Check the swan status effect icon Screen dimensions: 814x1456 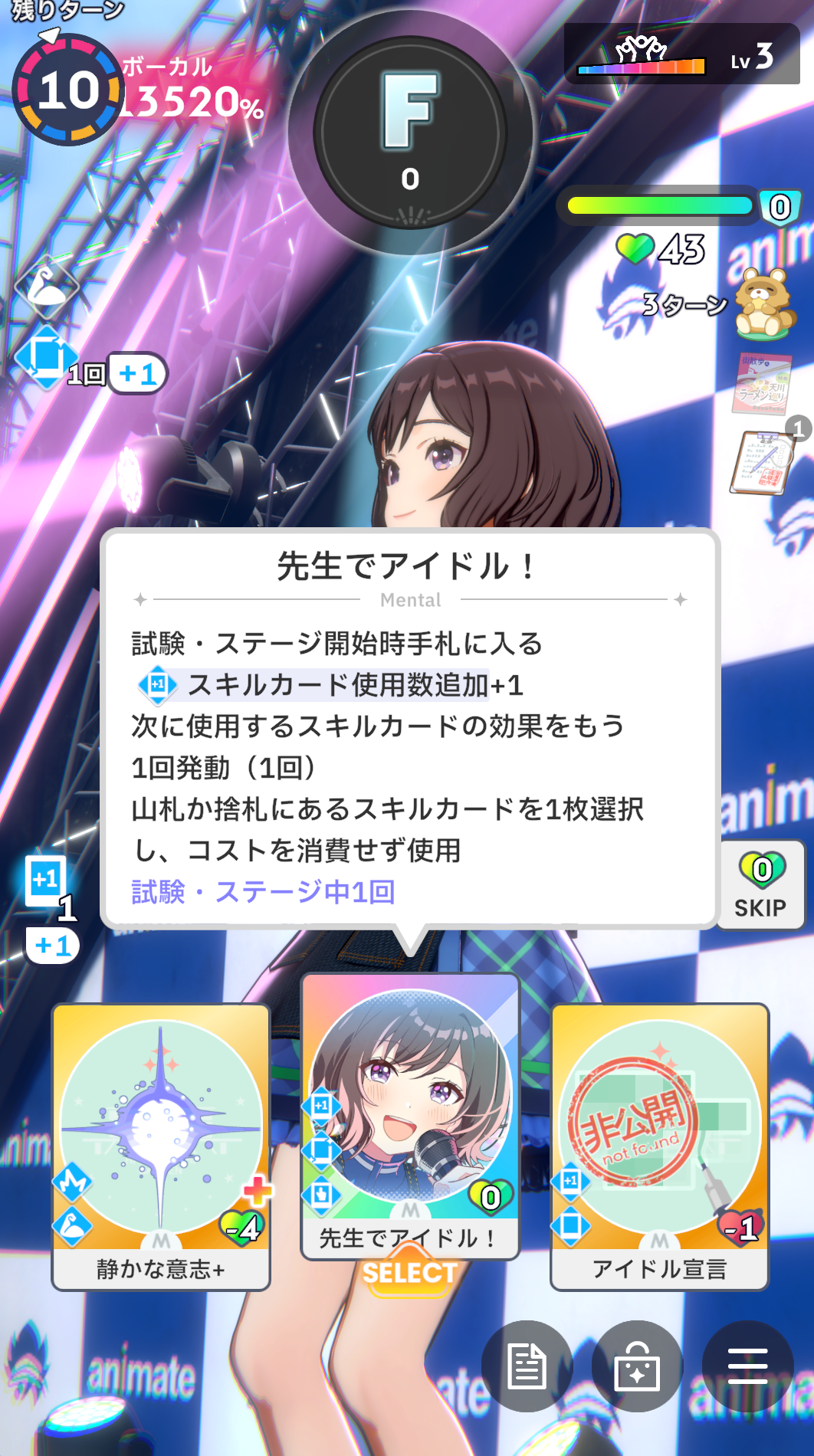coord(47,287)
